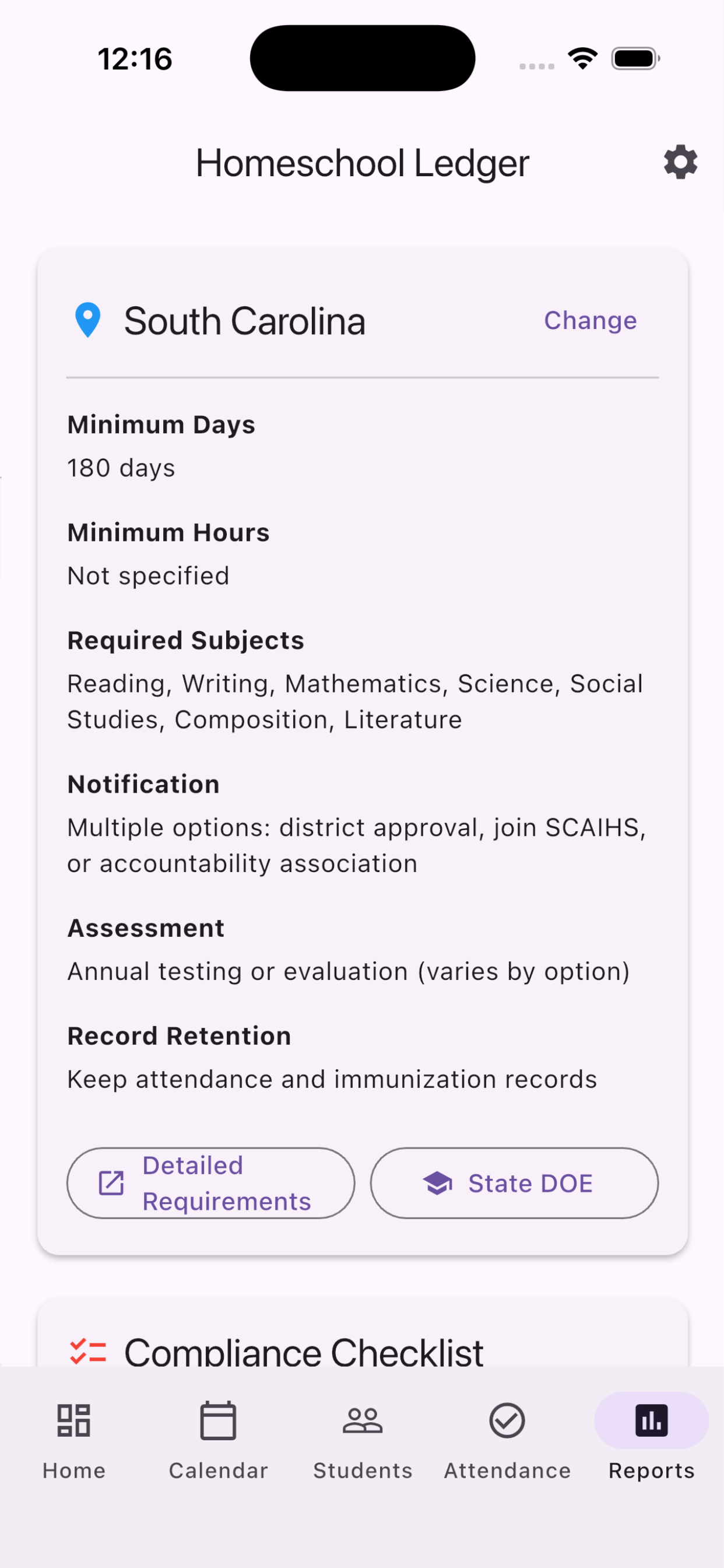The width and height of the screenshot is (724, 1568).
Task: Select the Home dashboard grid icon
Action: [x=73, y=1423]
